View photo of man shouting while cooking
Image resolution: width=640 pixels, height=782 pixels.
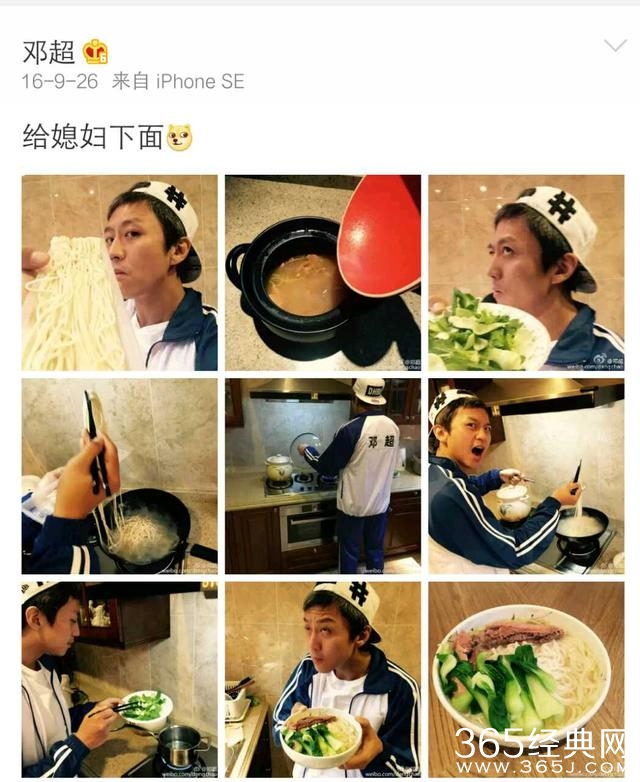tap(526, 476)
